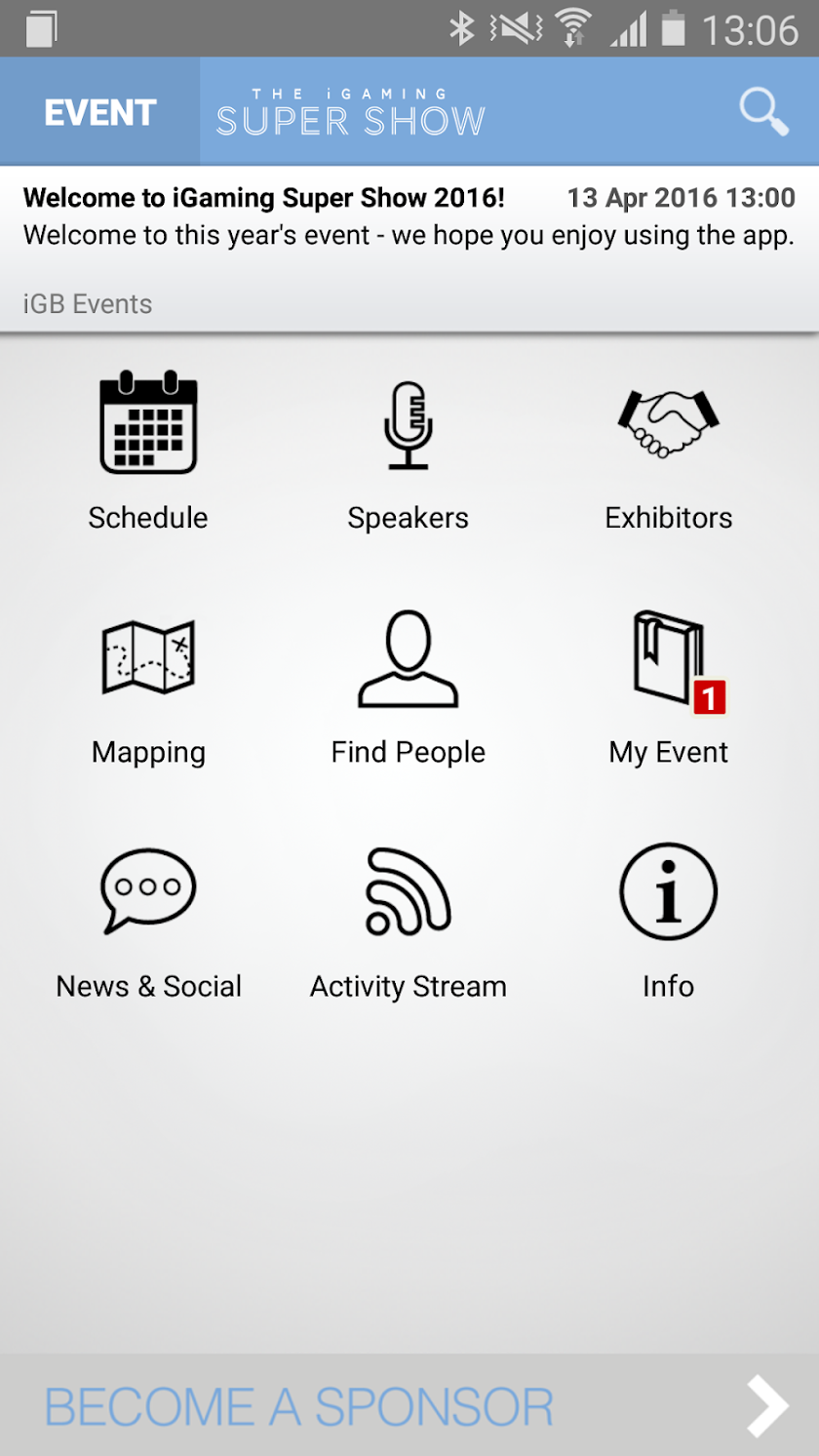Screen dimensions: 819x1456
Task: Tap the EVENT button in header
Action: point(100,112)
